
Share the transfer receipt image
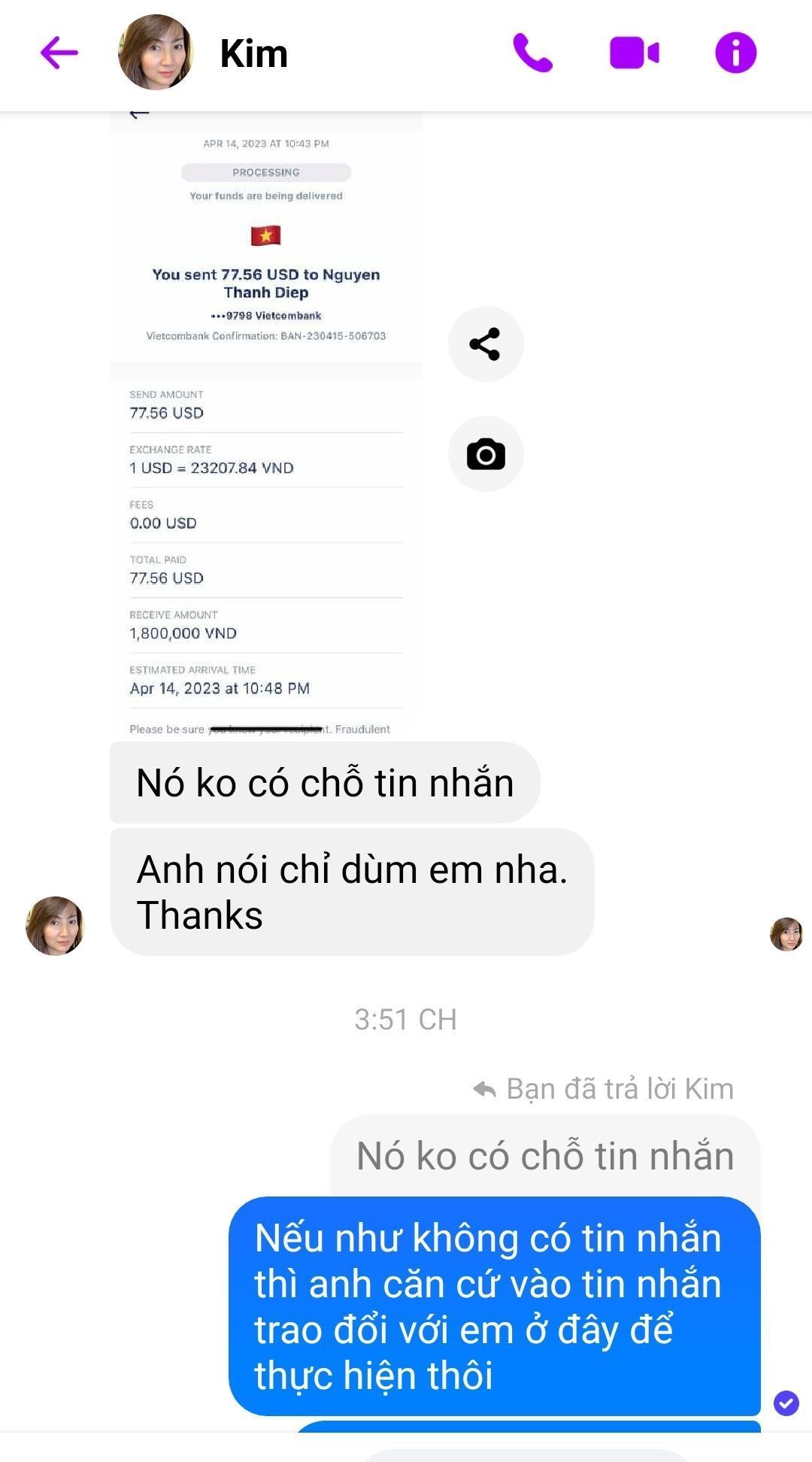[x=486, y=344]
